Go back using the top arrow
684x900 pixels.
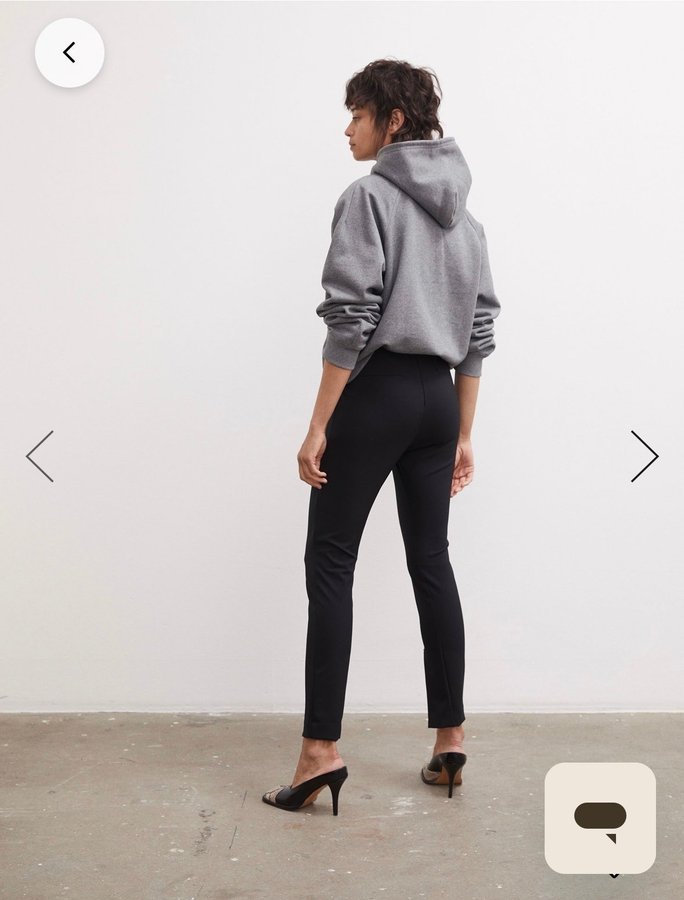pyautogui.click(x=69, y=53)
